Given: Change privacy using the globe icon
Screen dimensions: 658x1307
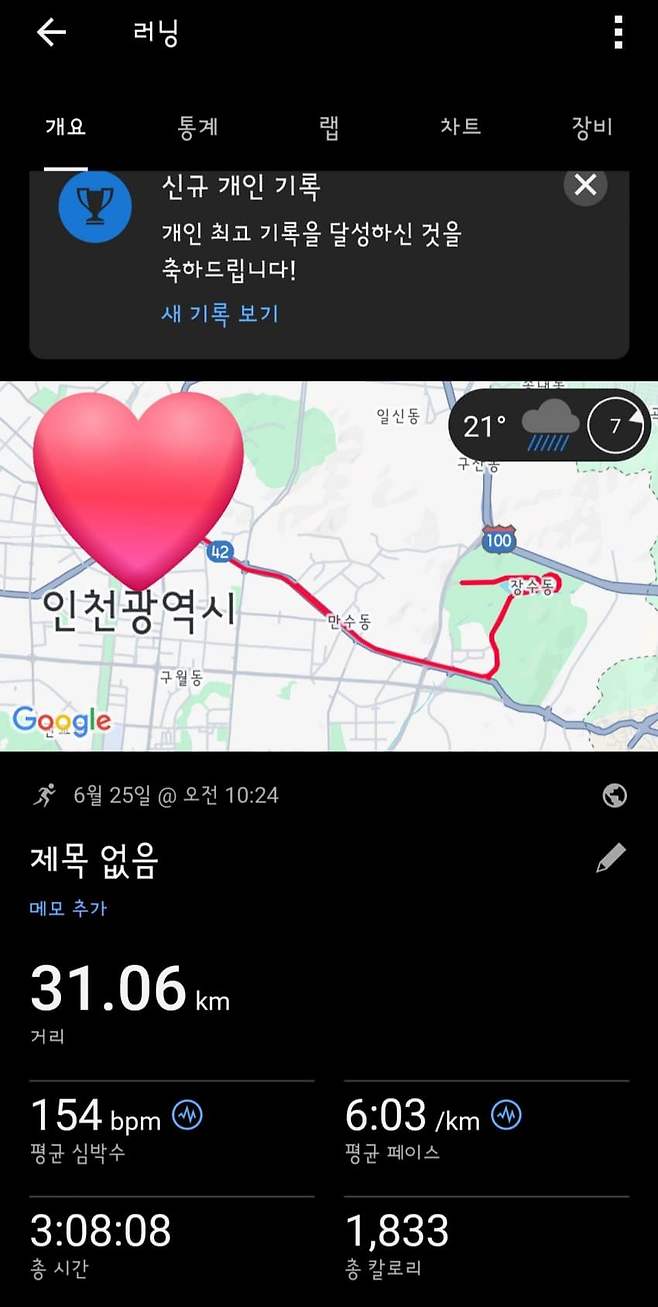Looking at the screenshot, I should tap(615, 796).
